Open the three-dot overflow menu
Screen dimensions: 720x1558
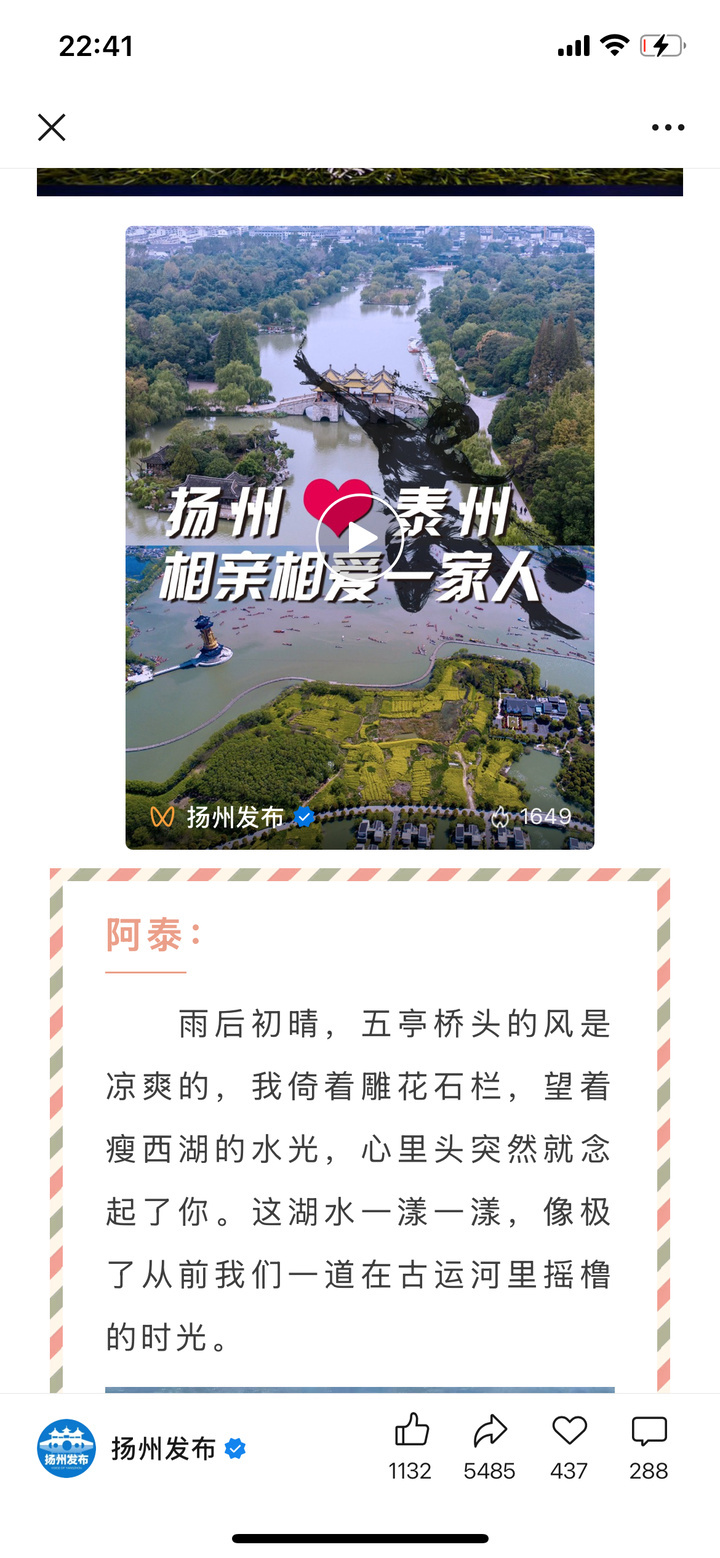coord(668,127)
